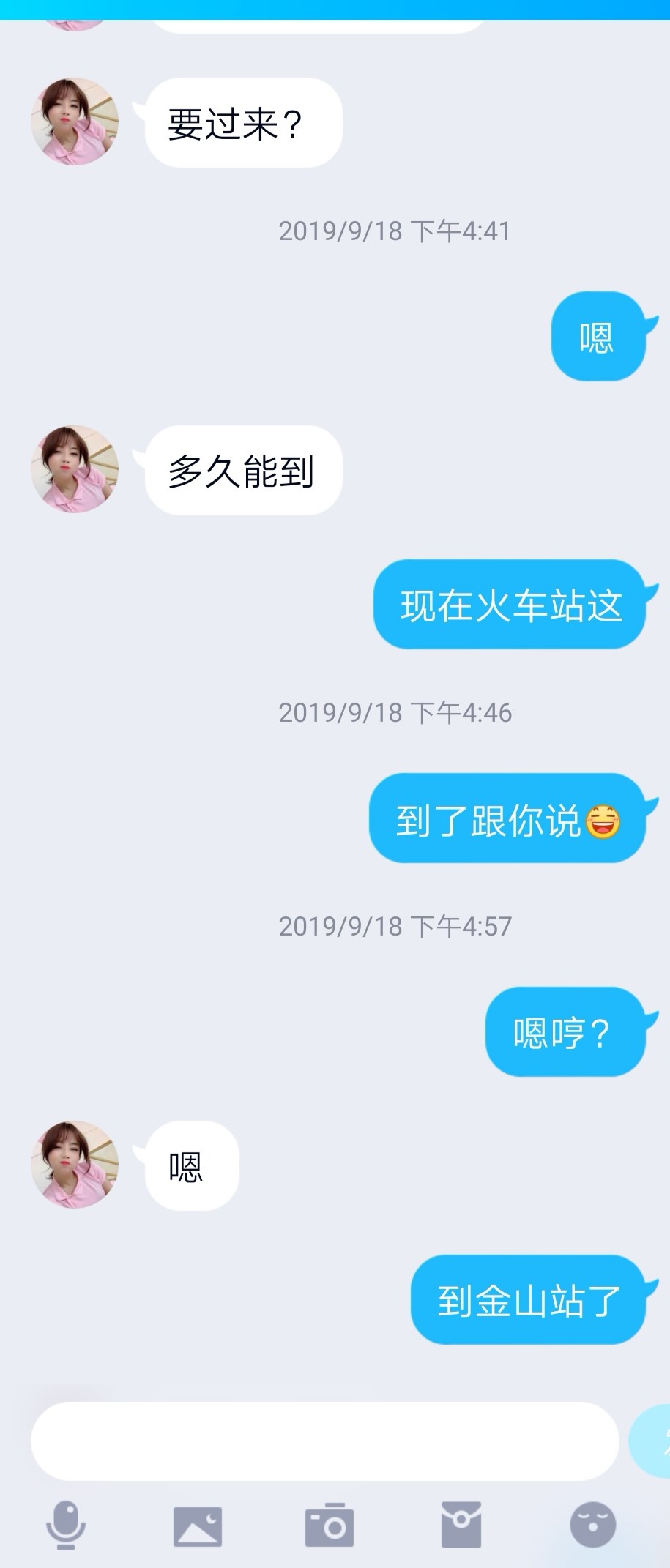Open the emoji sticker panel
This screenshot has height=1568, width=670.
click(x=592, y=1526)
